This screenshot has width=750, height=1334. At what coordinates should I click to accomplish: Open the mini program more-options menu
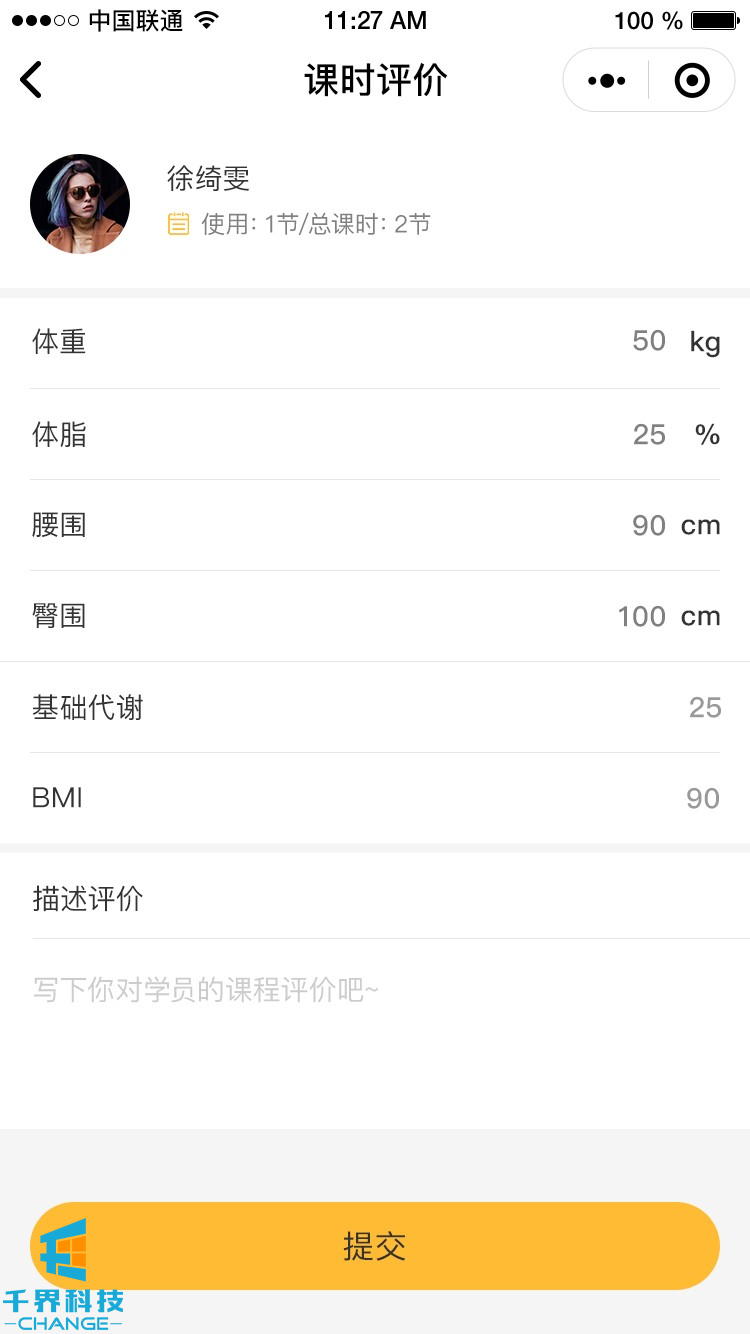pyautogui.click(x=607, y=80)
